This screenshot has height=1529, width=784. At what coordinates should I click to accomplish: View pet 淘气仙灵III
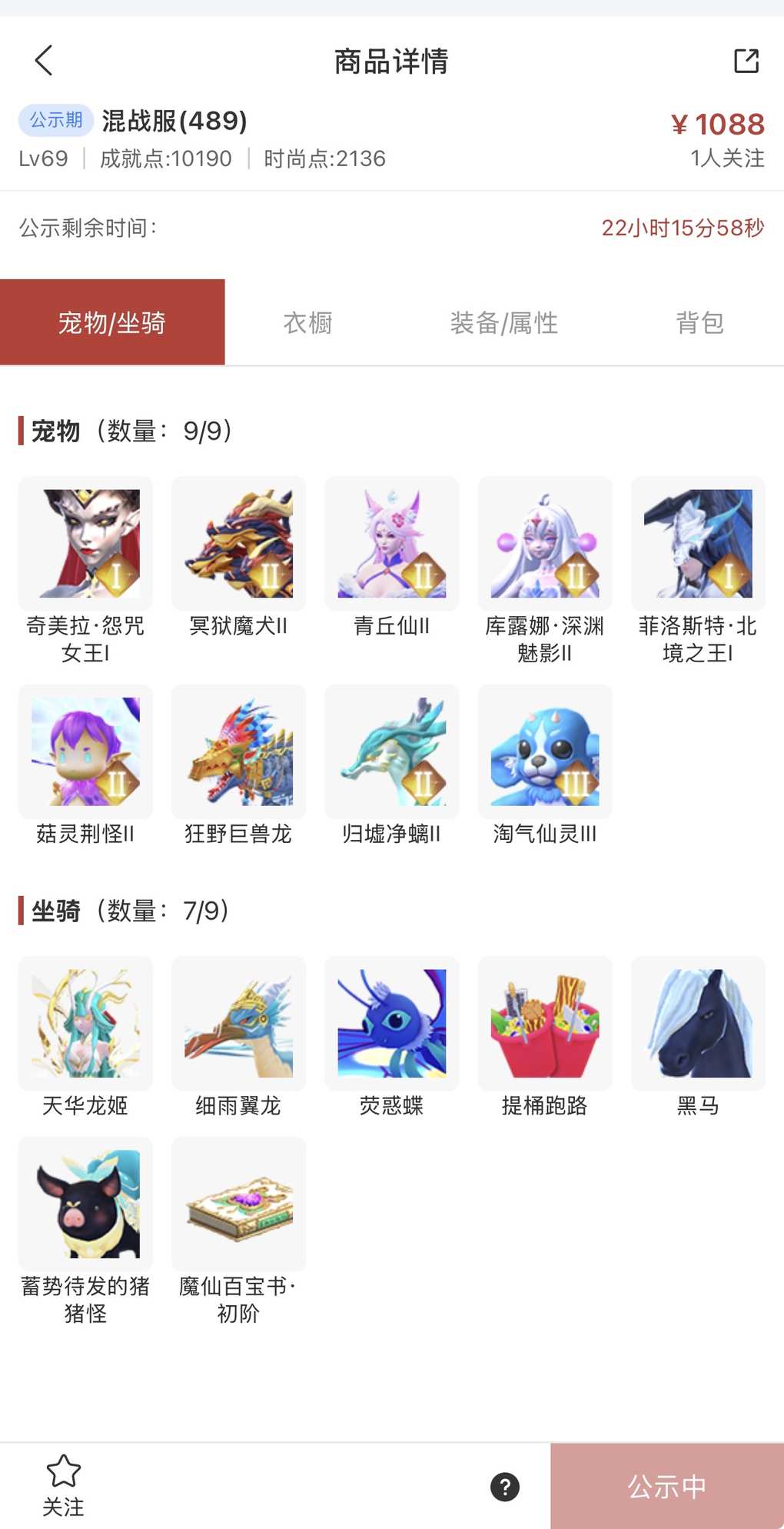click(545, 751)
